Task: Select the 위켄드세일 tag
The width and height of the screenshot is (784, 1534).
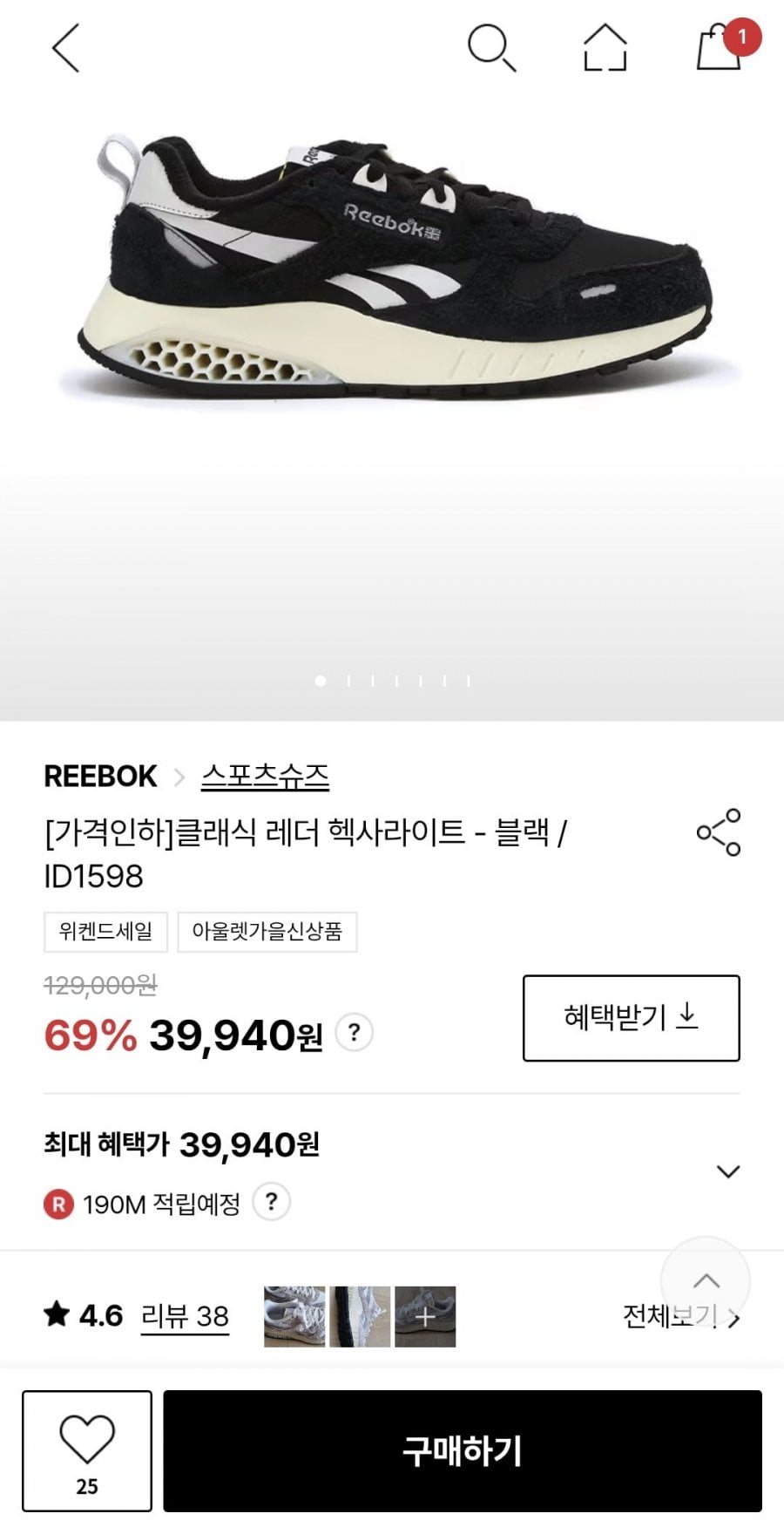Action: tap(105, 932)
